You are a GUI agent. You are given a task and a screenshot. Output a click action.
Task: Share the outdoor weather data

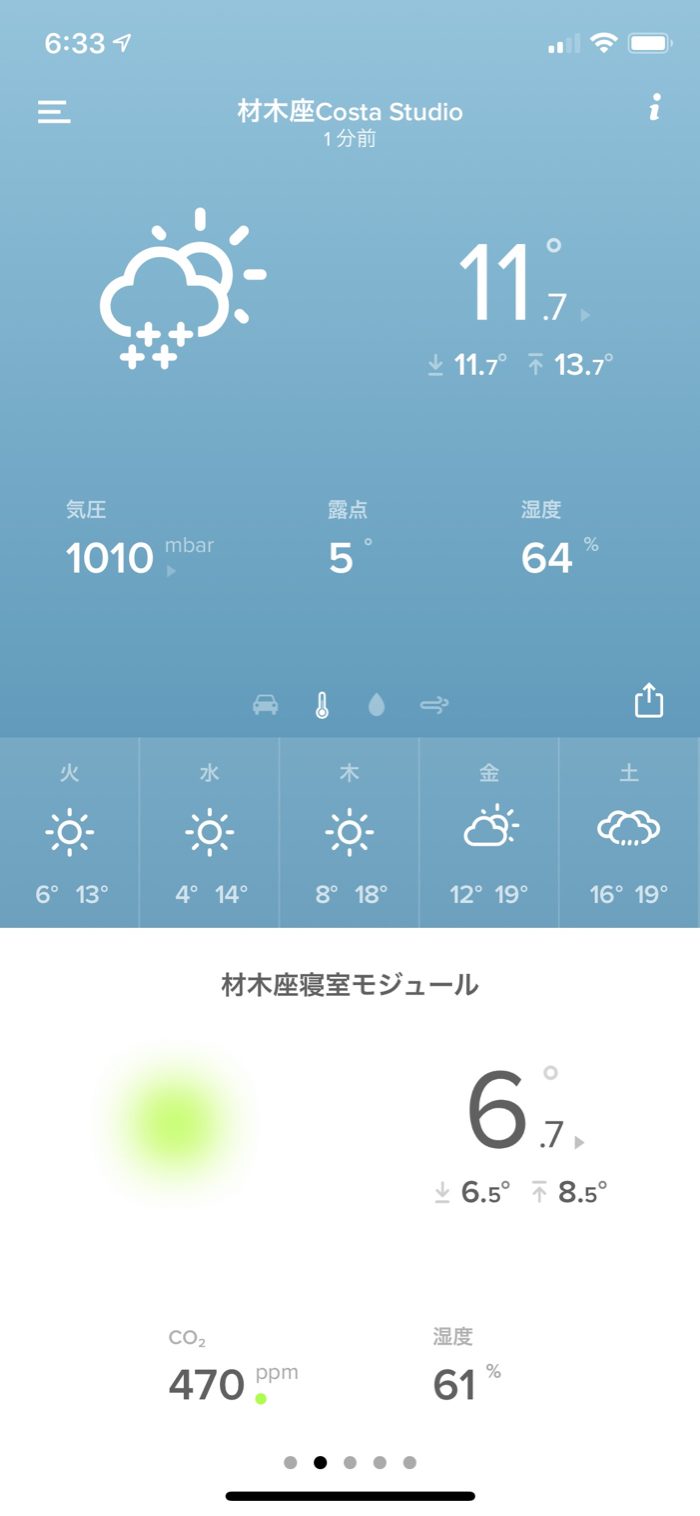pyautogui.click(x=649, y=701)
